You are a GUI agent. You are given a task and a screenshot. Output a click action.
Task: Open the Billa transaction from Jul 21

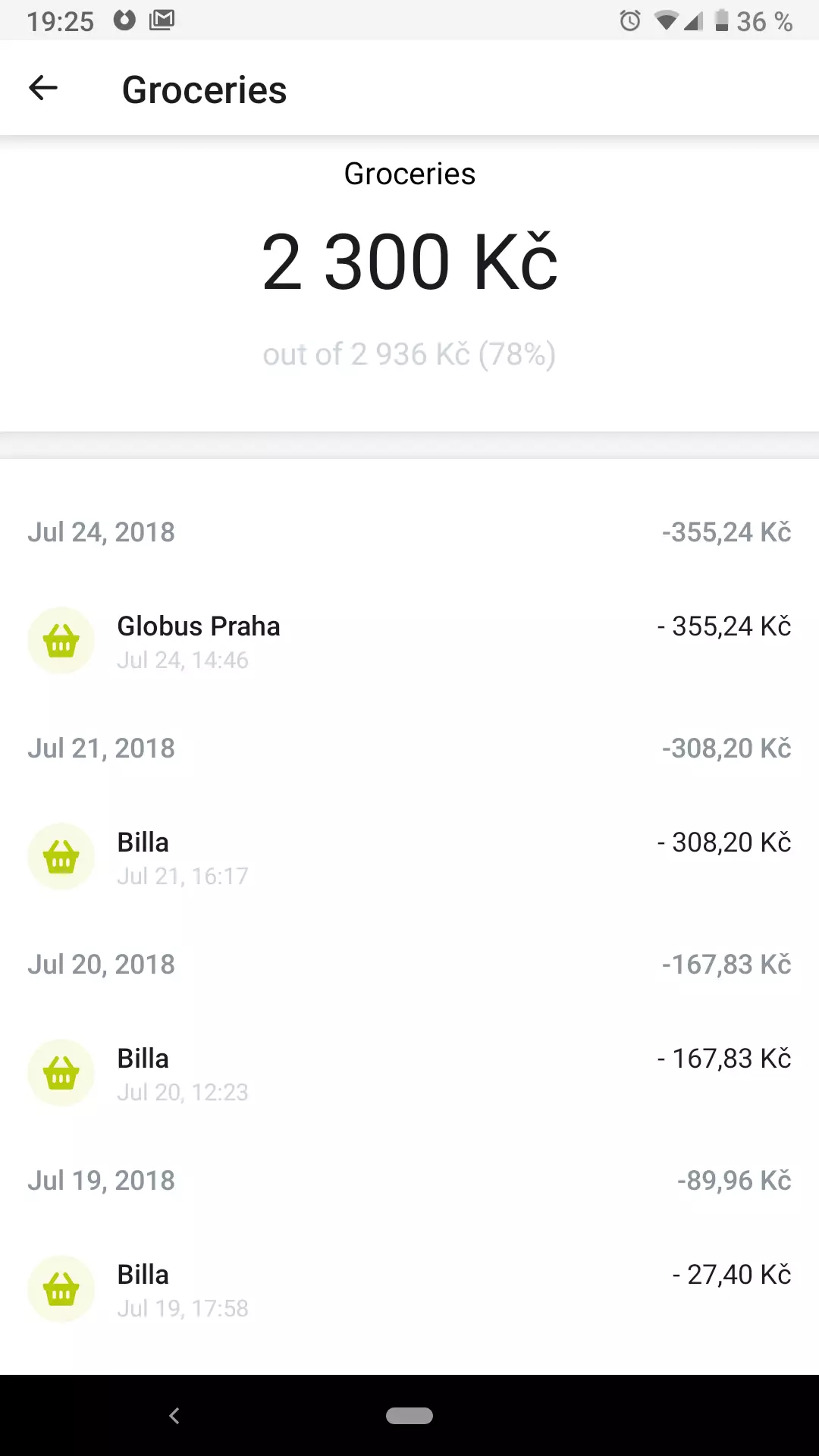click(409, 857)
